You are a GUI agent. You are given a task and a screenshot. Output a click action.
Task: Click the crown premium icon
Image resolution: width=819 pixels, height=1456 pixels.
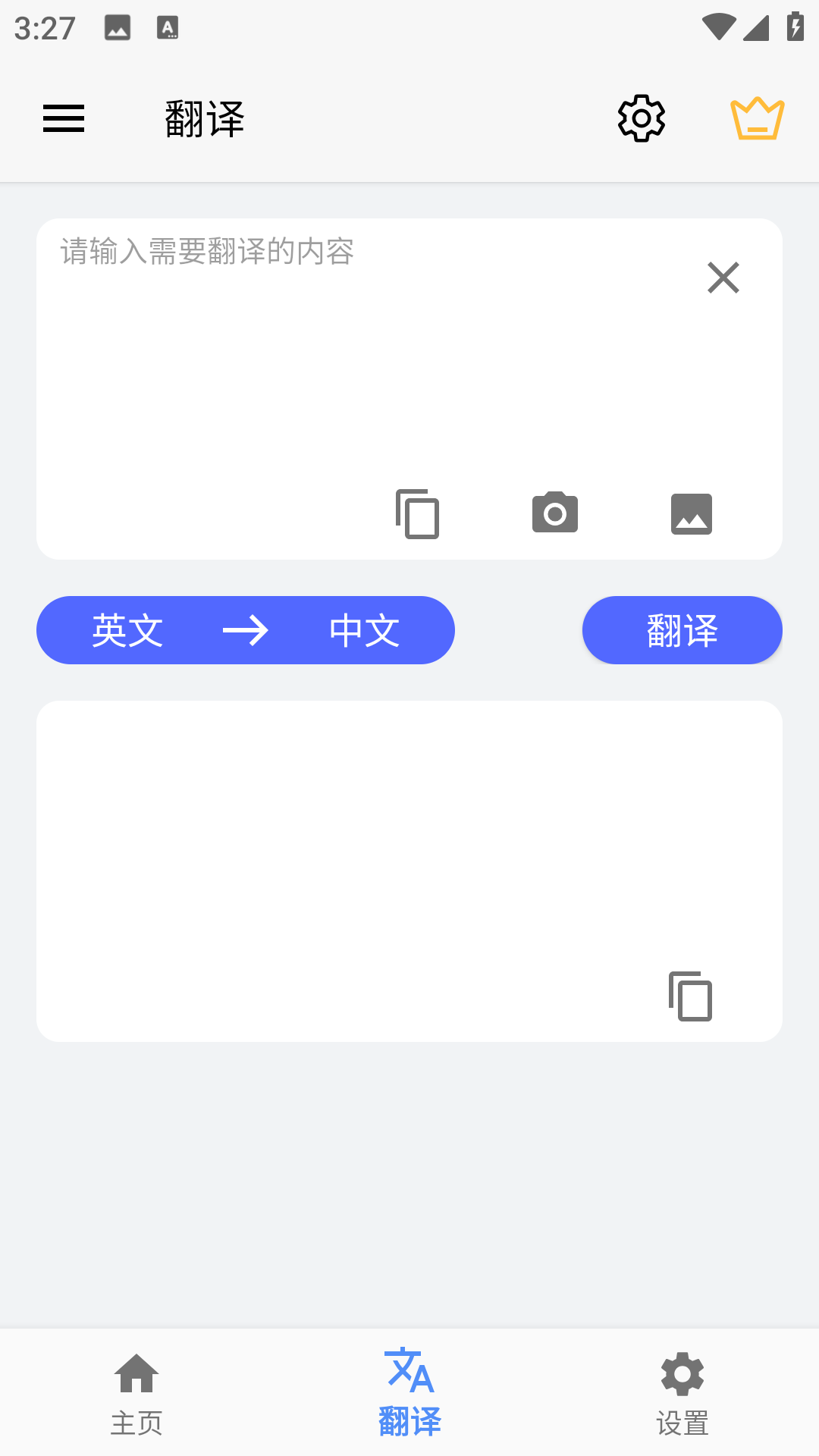coord(758,118)
